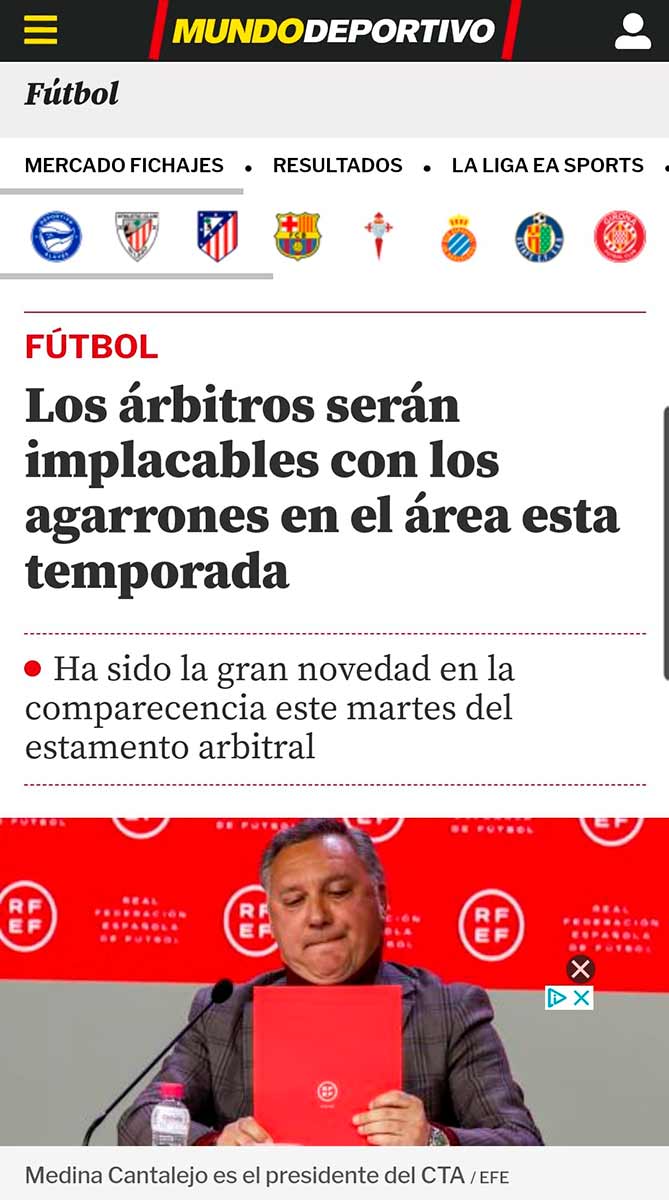The height and width of the screenshot is (1200, 669).
Task: Select the Girona crest
Action: (620, 237)
